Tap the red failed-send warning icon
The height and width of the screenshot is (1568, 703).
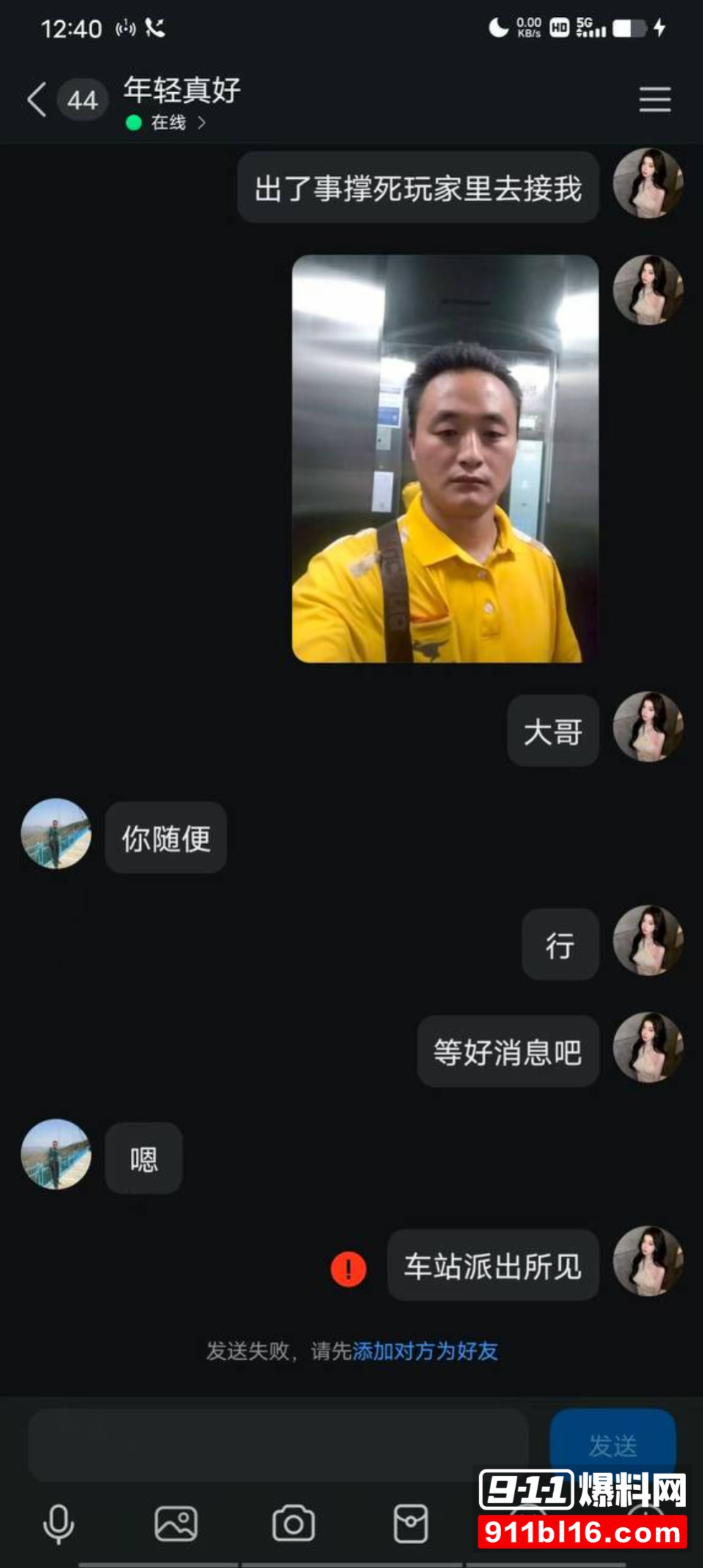tap(348, 1269)
